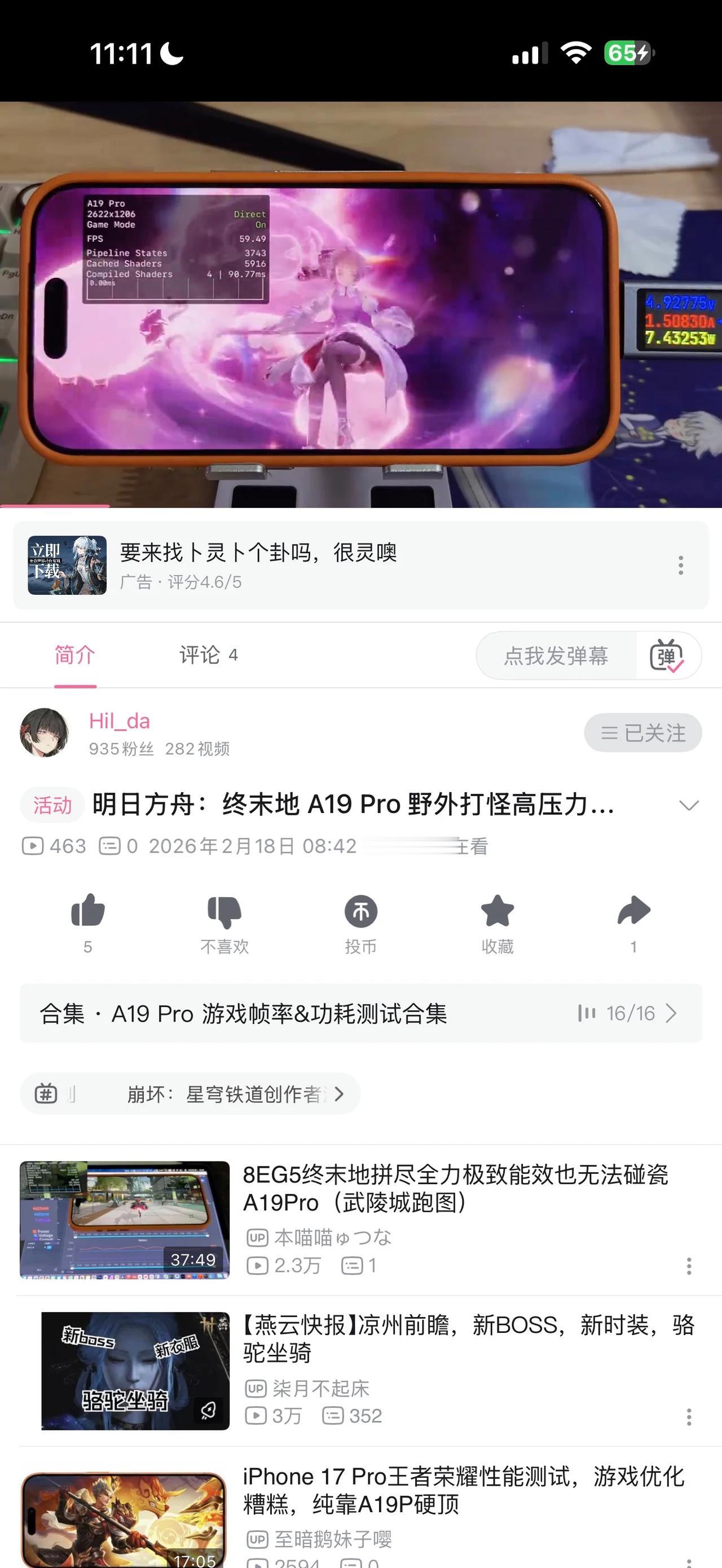Give a like to this video
This screenshot has width=722, height=1568.
click(x=87, y=913)
